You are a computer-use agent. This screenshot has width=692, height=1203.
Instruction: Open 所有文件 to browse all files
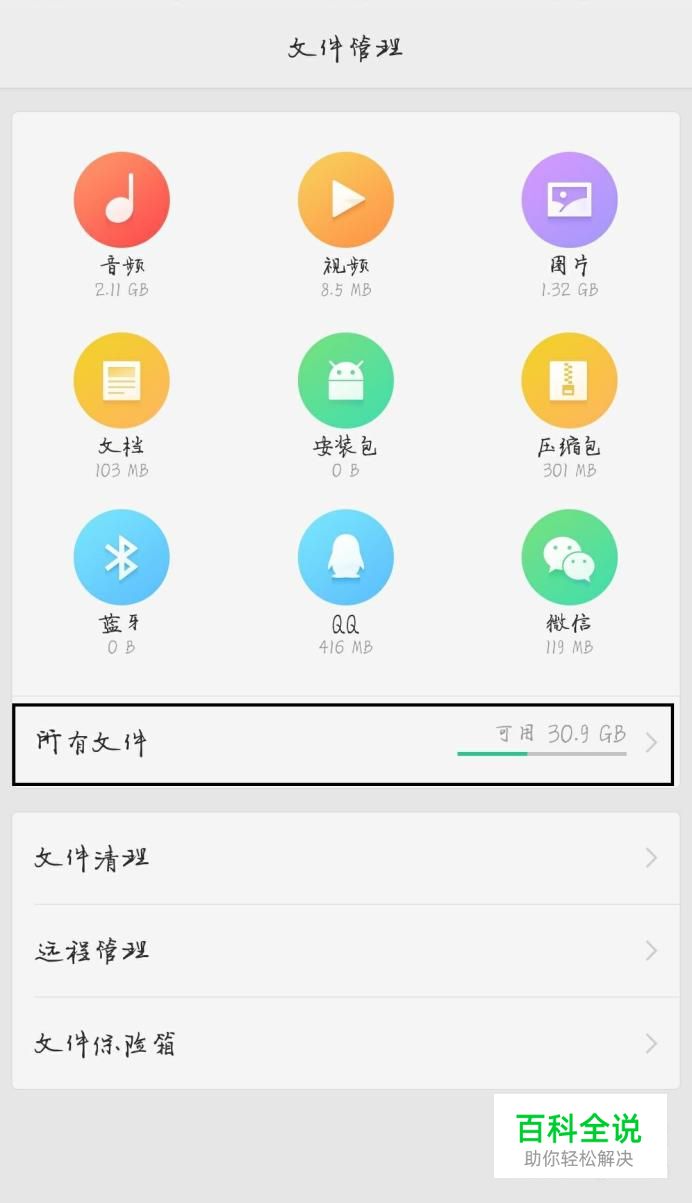click(x=343, y=744)
